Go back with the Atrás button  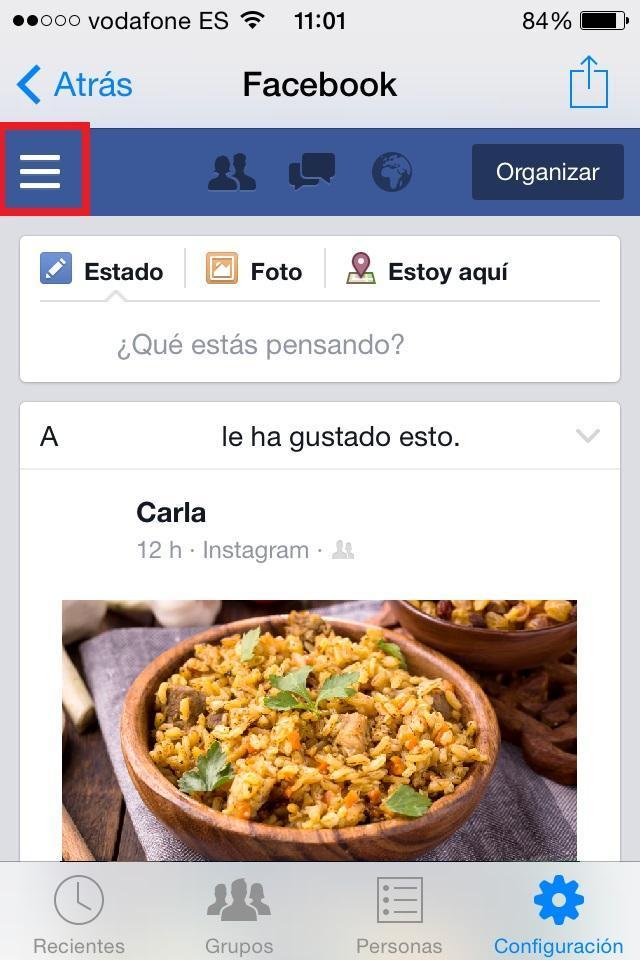(x=75, y=85)
